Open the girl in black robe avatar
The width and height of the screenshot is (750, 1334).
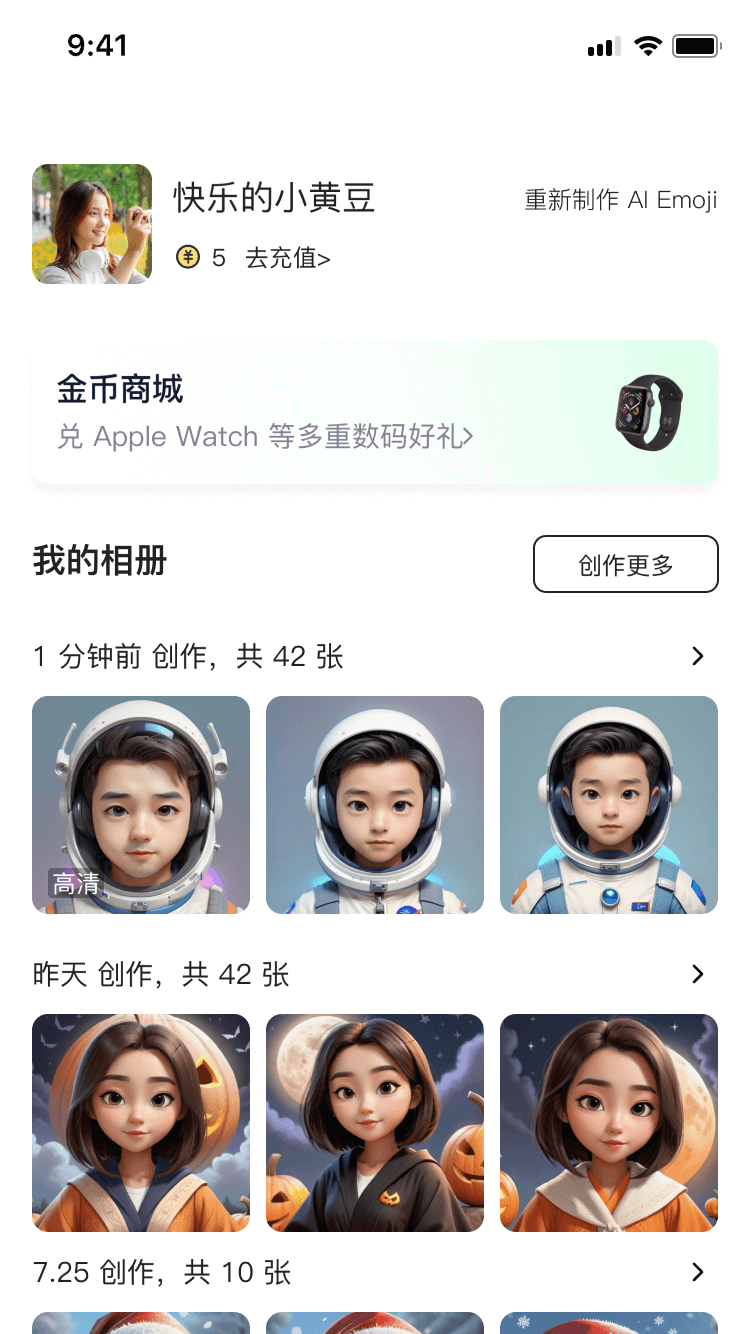point(375,1122)
